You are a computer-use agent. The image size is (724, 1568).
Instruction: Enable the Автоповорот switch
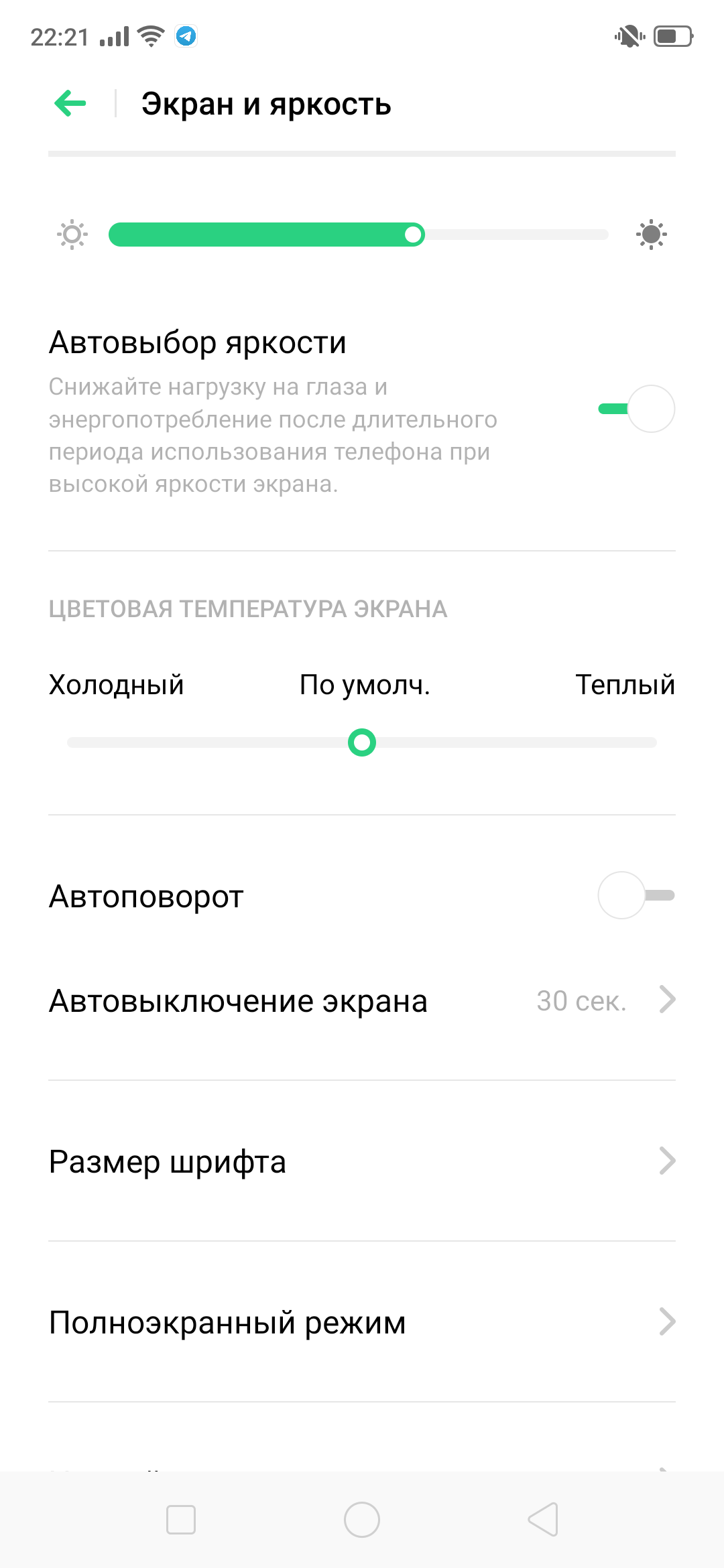636,895
